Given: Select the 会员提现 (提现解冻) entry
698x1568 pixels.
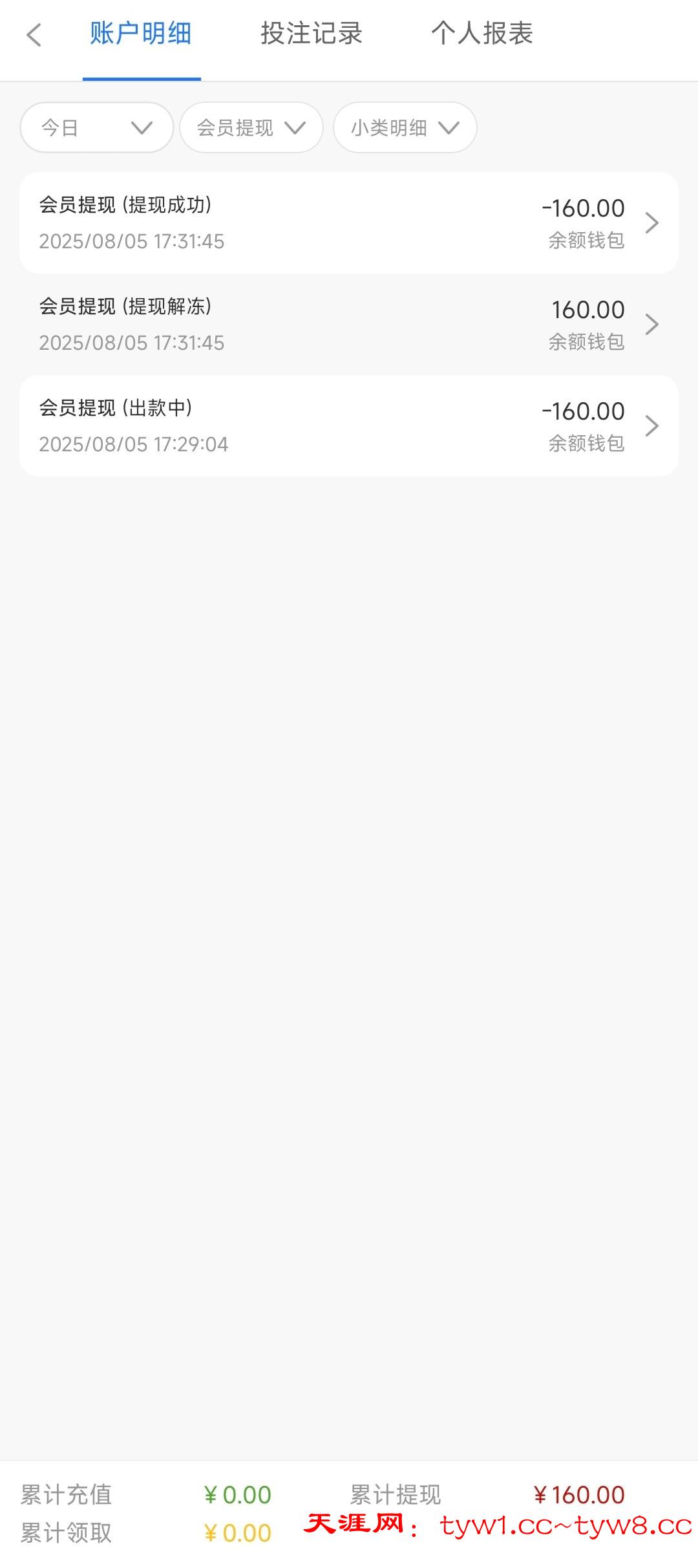Looking at the screenshot, I should point(259,323).
